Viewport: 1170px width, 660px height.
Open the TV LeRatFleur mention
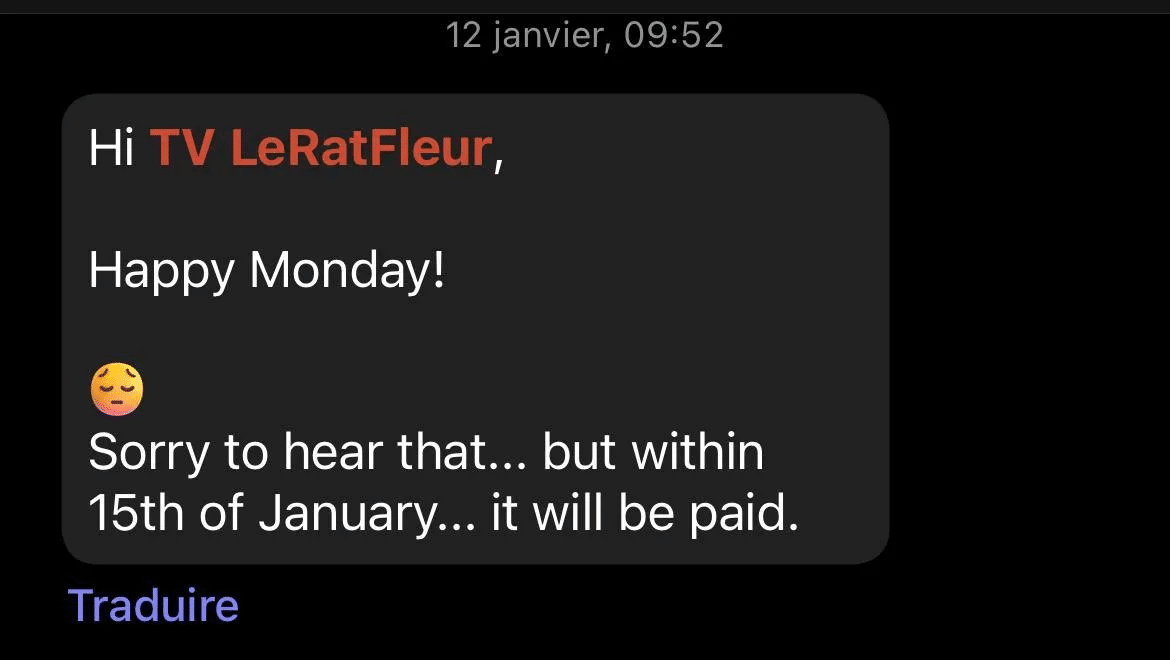pos(320,149)
